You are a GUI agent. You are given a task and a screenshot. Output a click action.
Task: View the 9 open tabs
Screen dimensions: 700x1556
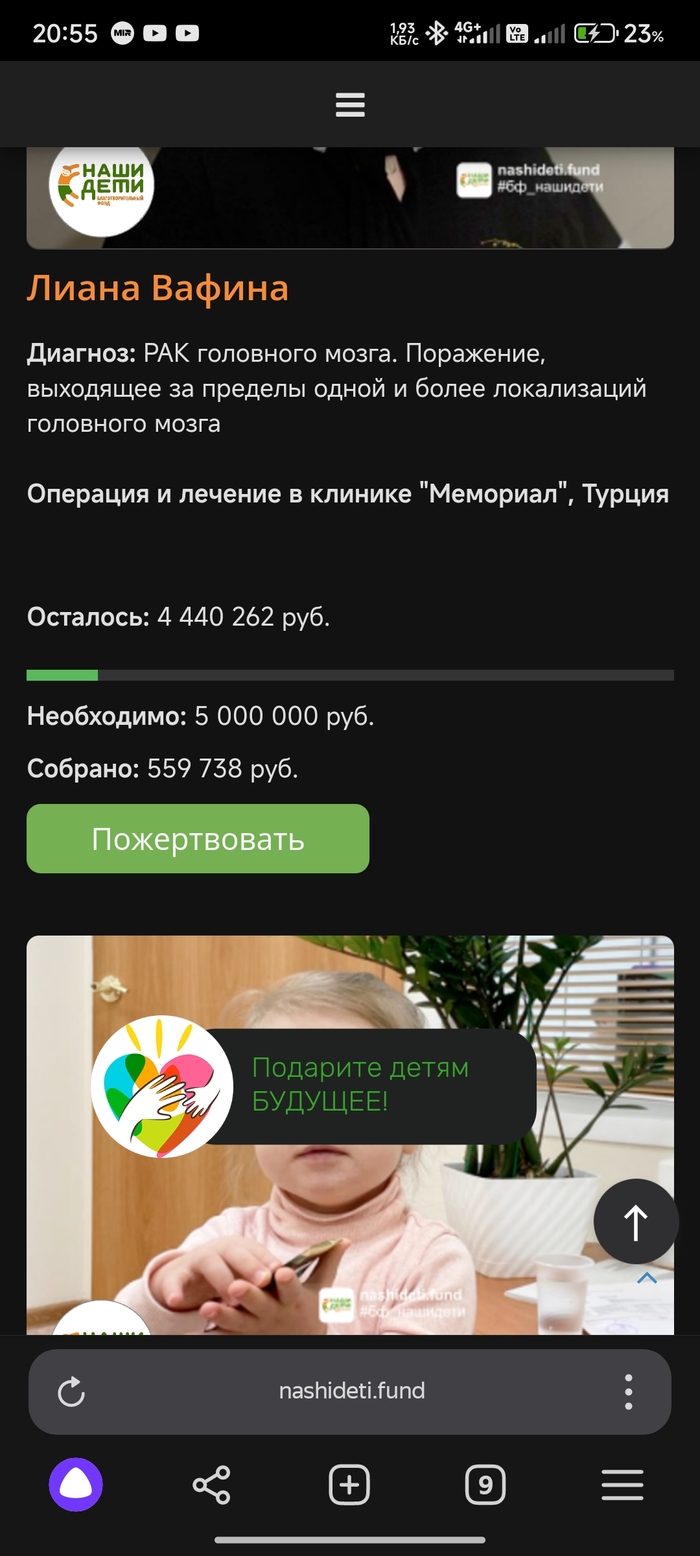pyautogui.click(x=485, y=1485)
